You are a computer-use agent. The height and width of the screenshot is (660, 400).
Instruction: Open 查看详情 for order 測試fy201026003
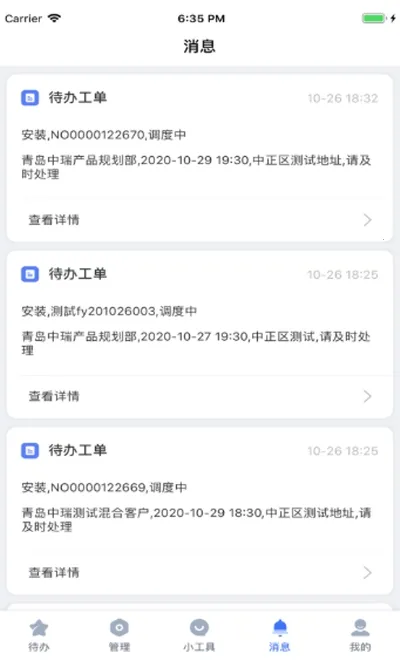pos(200,396)
